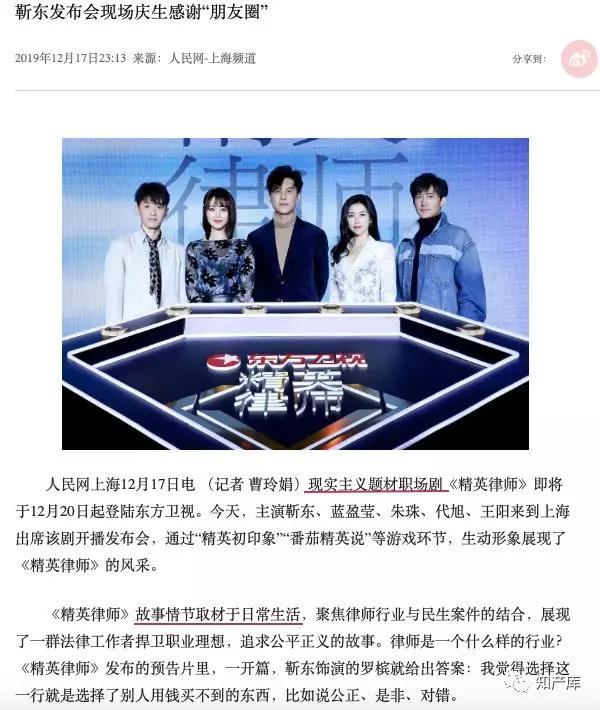Share the article to Weibo
The width and height of the screenshot is (600, 710).
coord(577,59)
